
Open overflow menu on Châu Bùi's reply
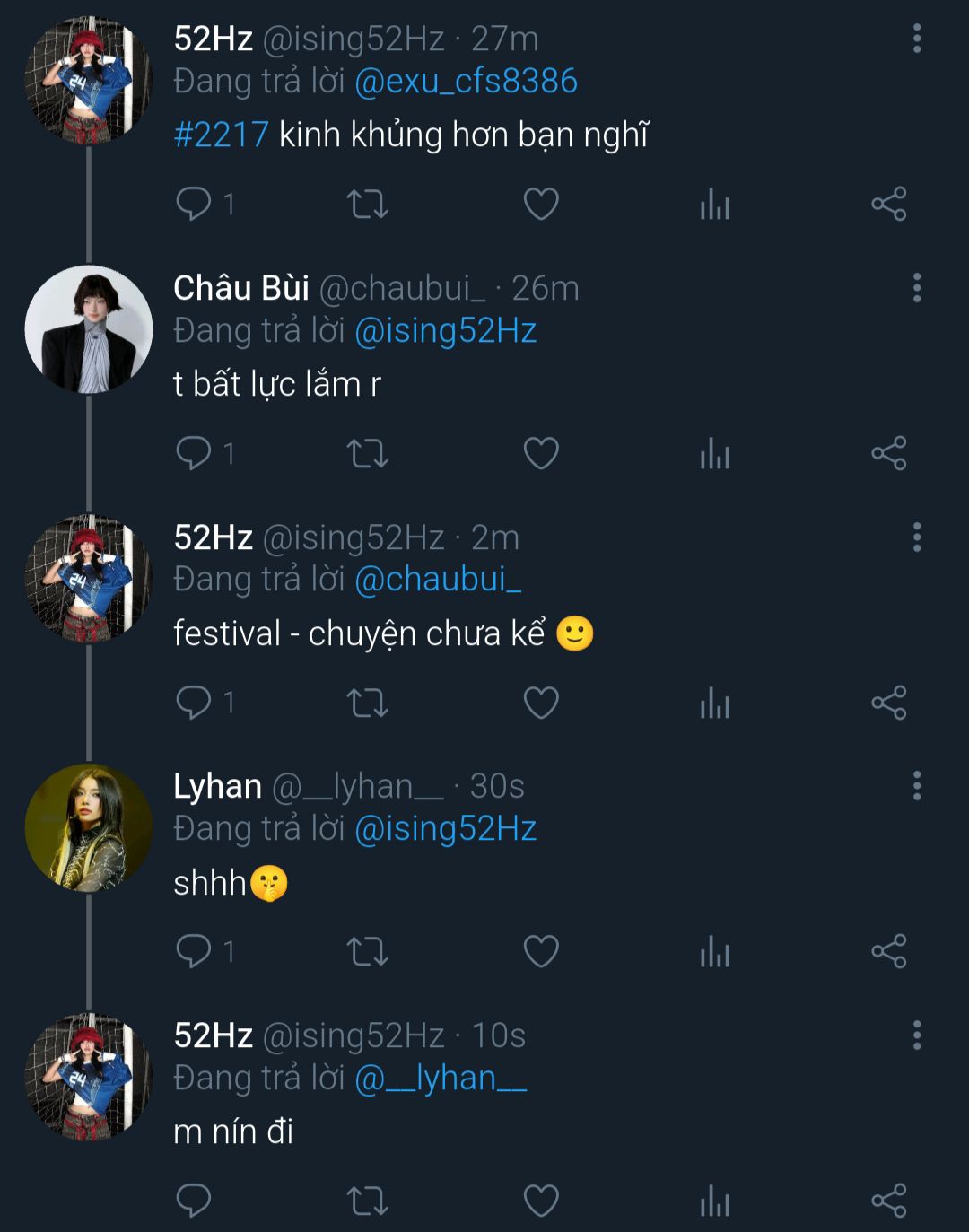tap(916, 288)
